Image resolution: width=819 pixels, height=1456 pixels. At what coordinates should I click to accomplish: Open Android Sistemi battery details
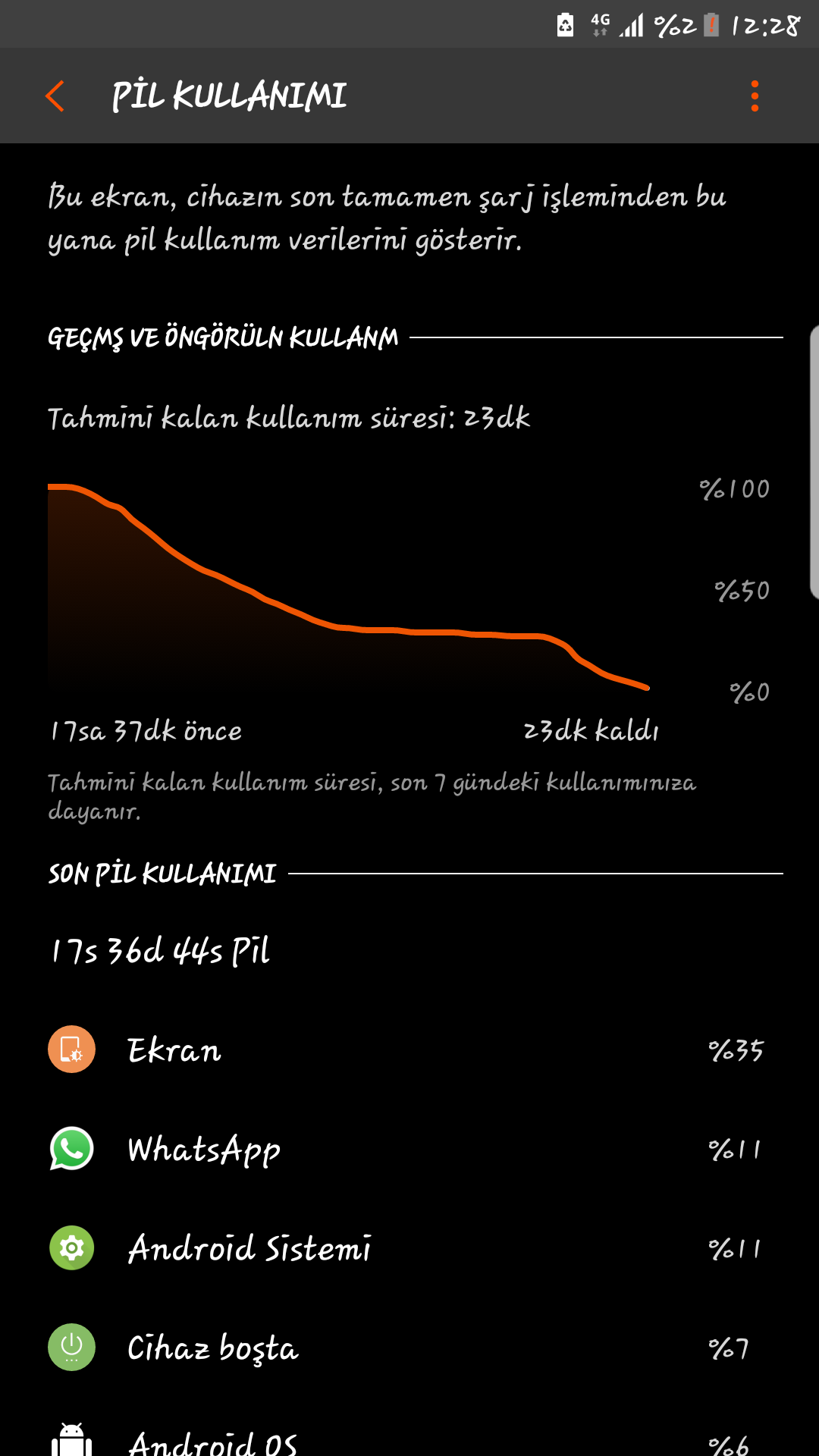pos(409,1248)
